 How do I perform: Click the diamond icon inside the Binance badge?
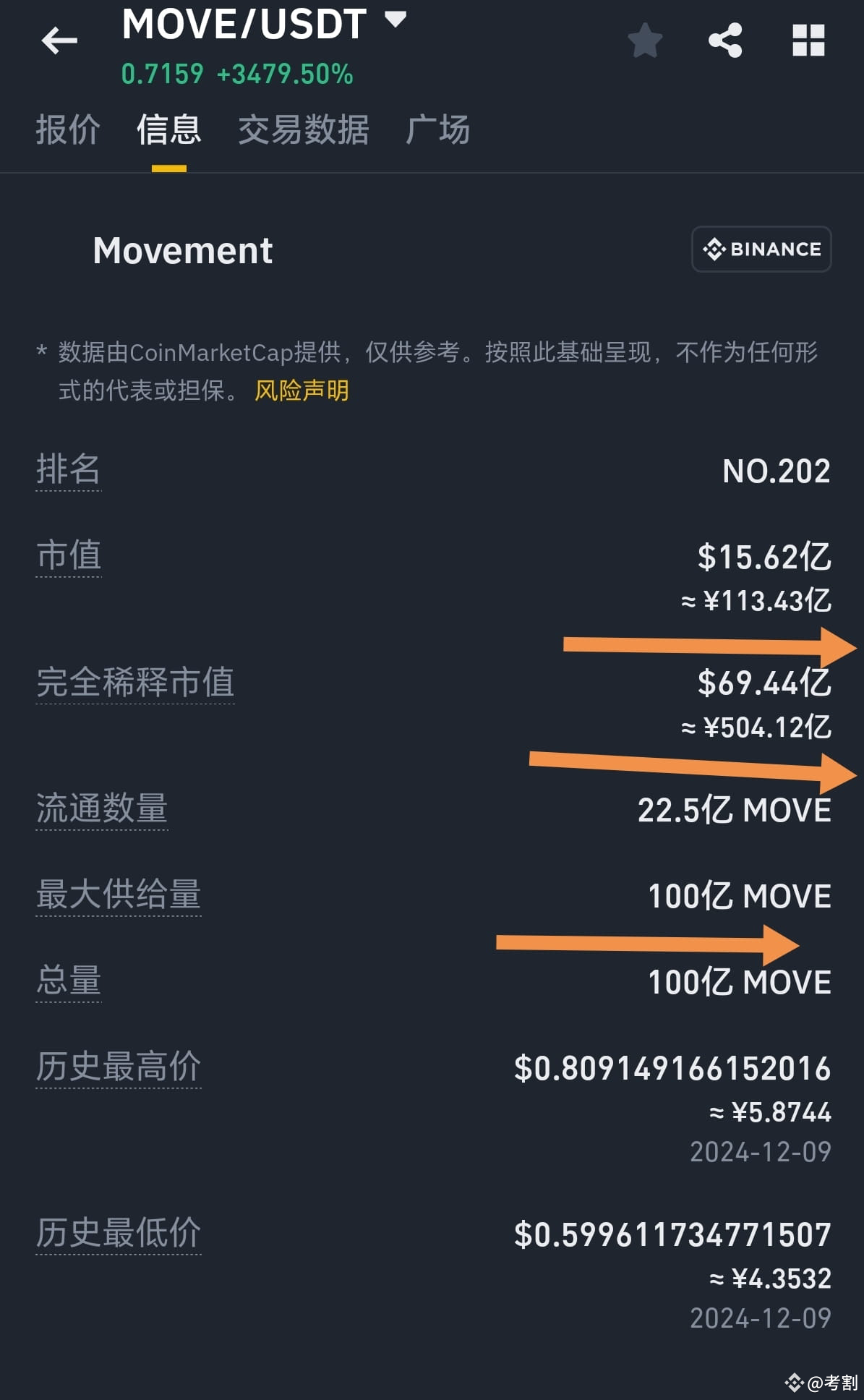pyautogui.click(x=713, y=249)
